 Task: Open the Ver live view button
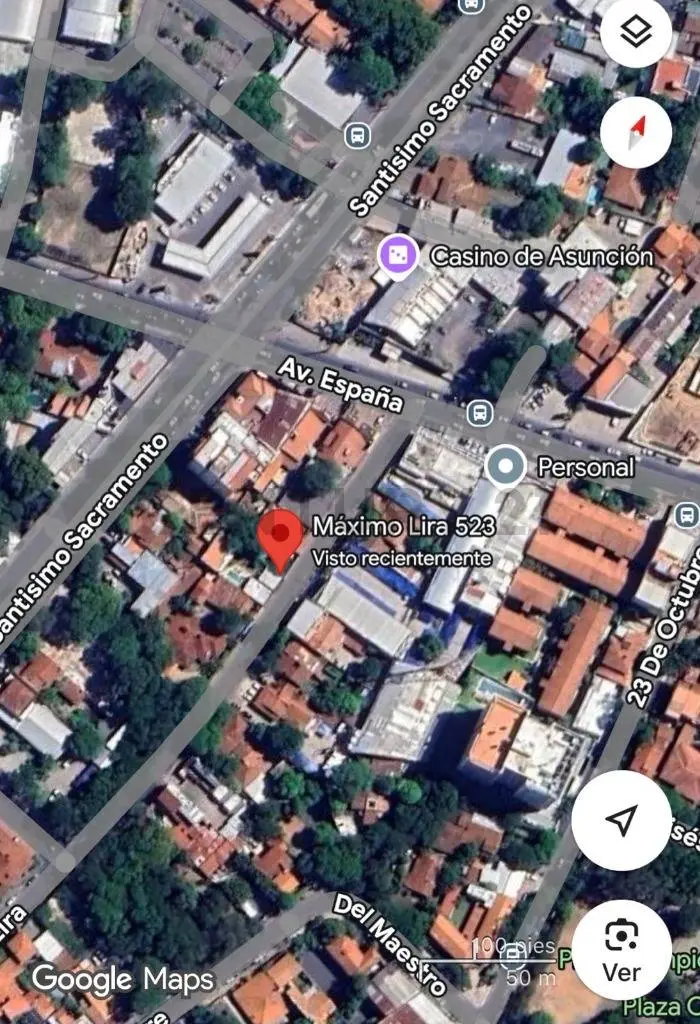pyautogui.click(x=621, y=950)
